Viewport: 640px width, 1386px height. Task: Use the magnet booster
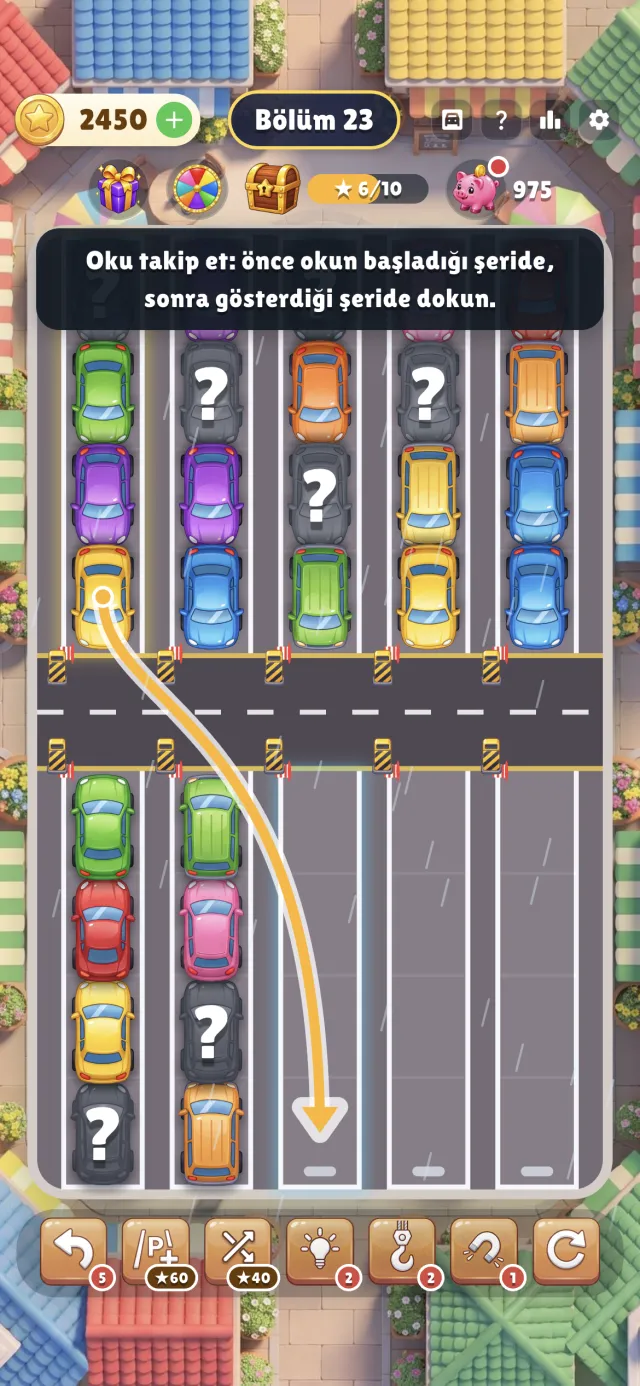pos(484,1251)
